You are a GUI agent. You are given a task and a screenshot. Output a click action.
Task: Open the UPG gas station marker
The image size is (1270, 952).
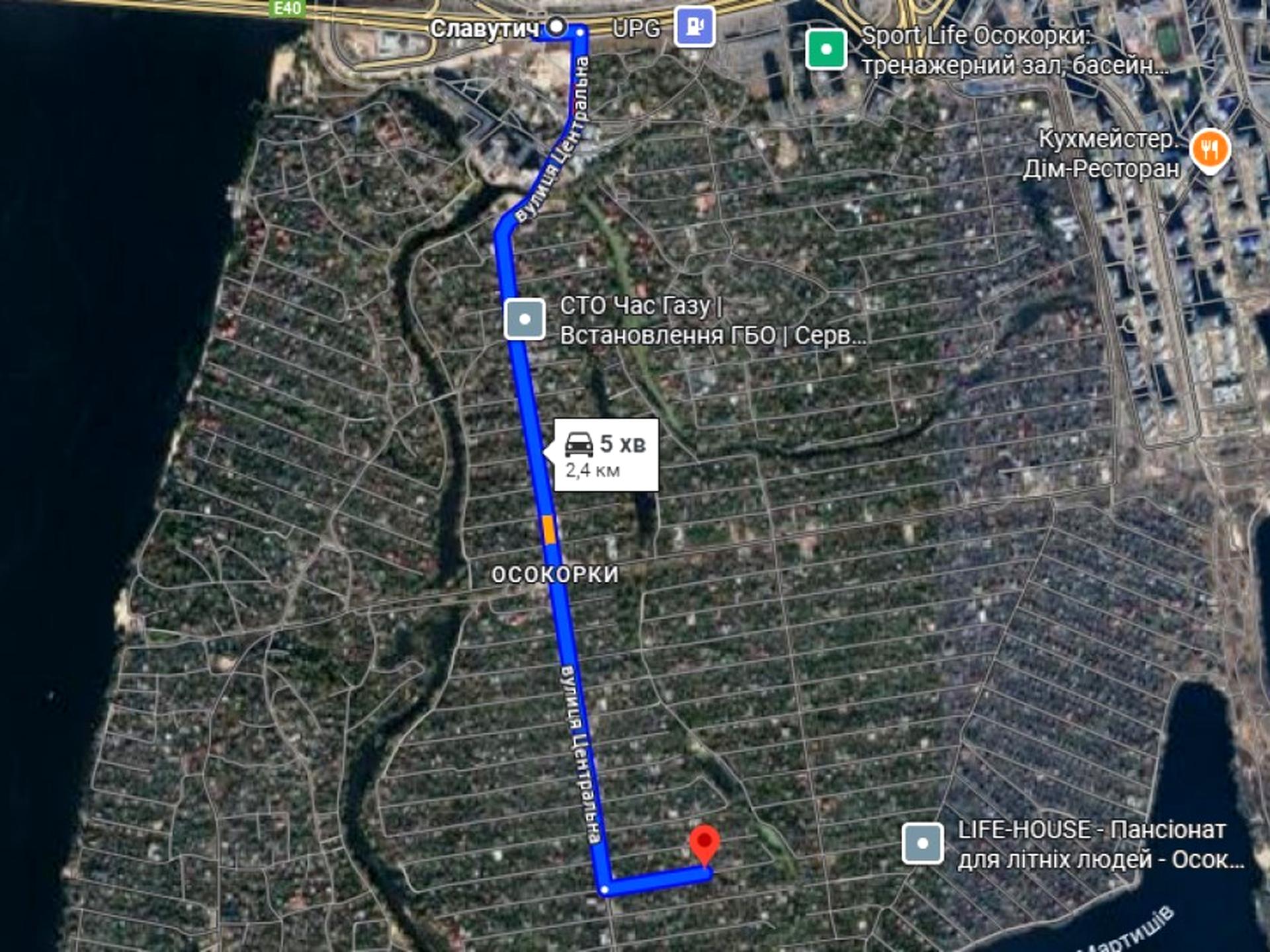(x=695, y=27)
